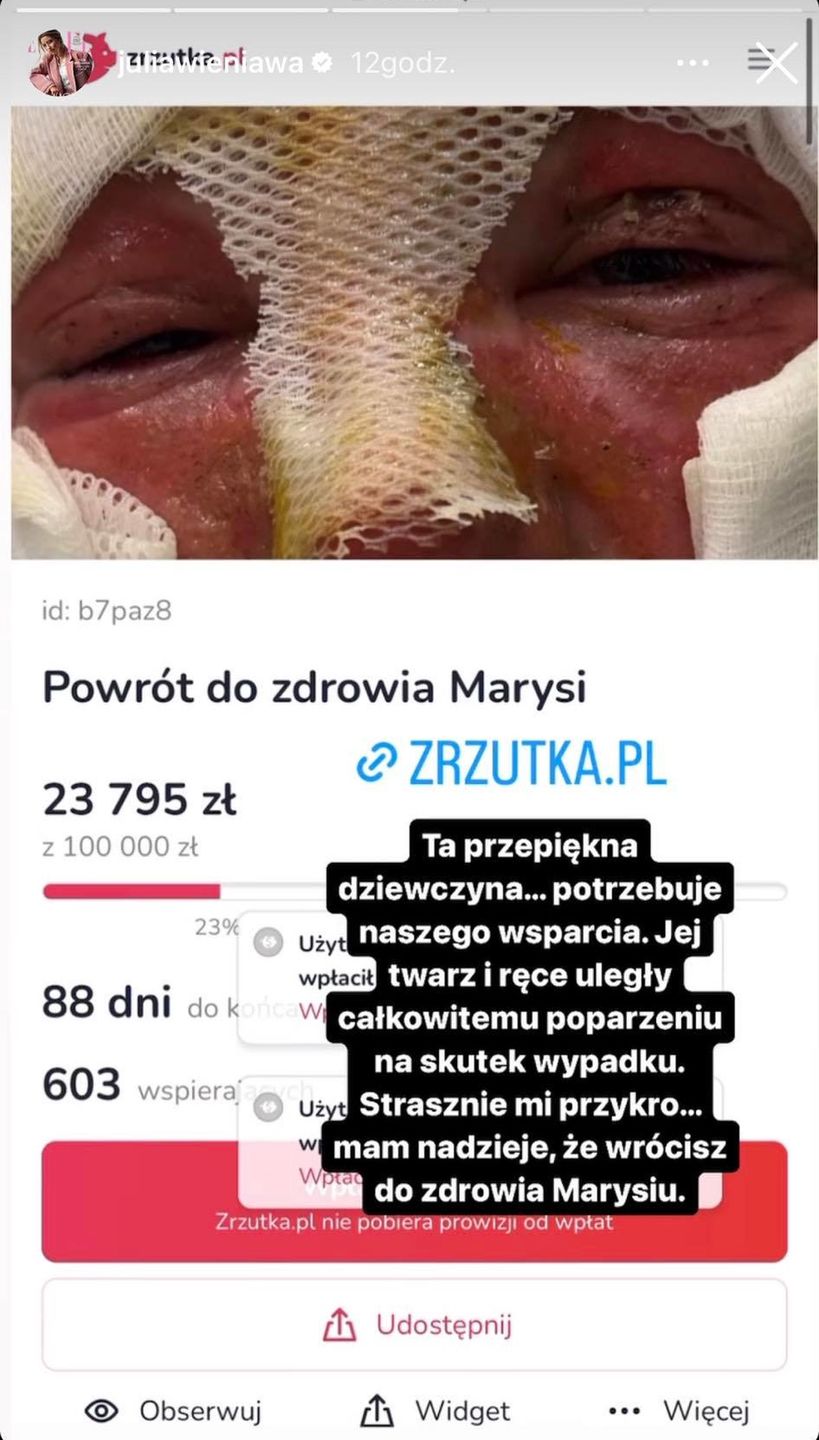
Task: Open juliawieniawa's profile from the username
Action: 210,63
